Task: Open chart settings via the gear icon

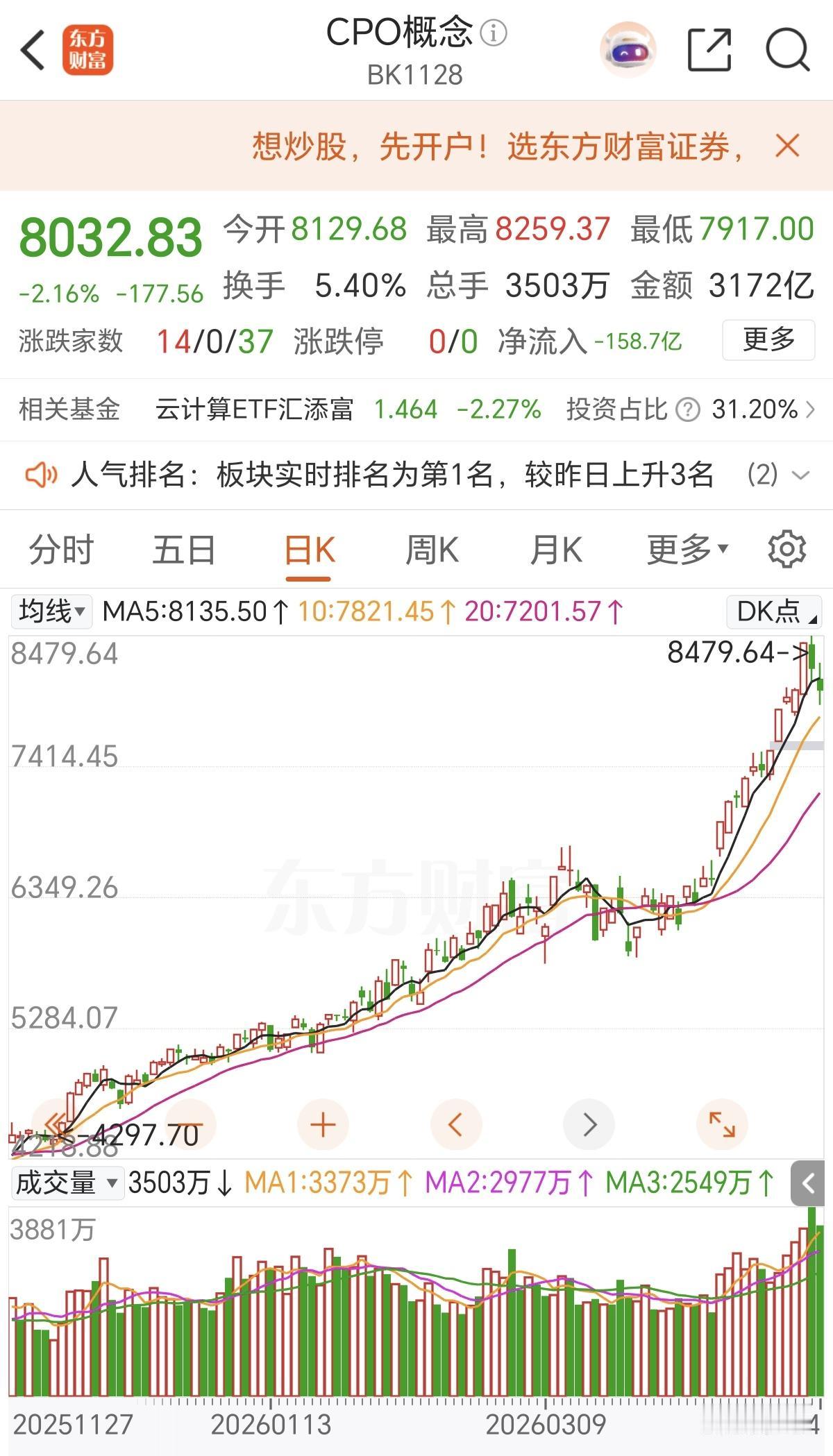Action: (x=786, y=550)
